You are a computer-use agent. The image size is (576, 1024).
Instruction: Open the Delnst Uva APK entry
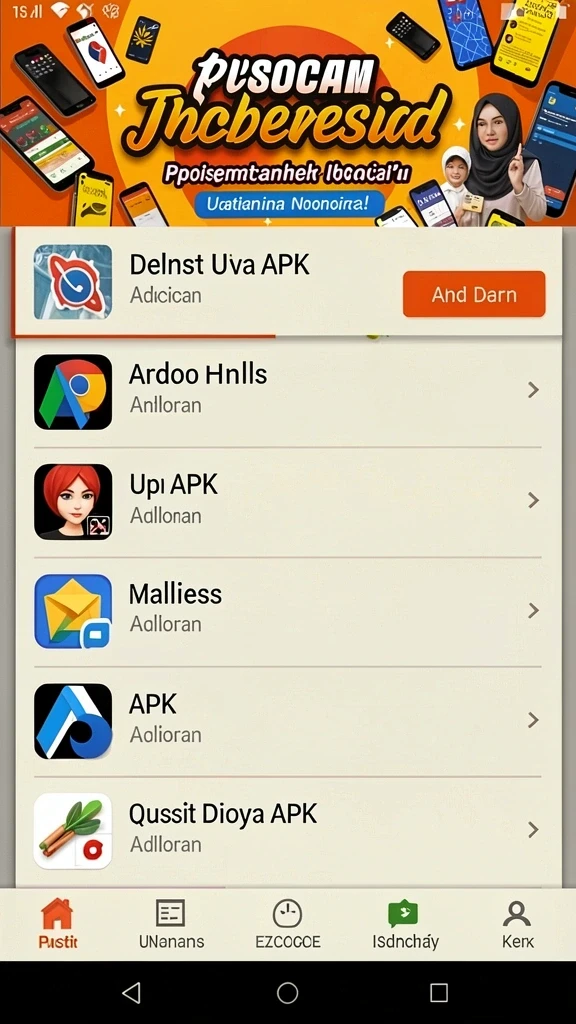tap(287, 281)
